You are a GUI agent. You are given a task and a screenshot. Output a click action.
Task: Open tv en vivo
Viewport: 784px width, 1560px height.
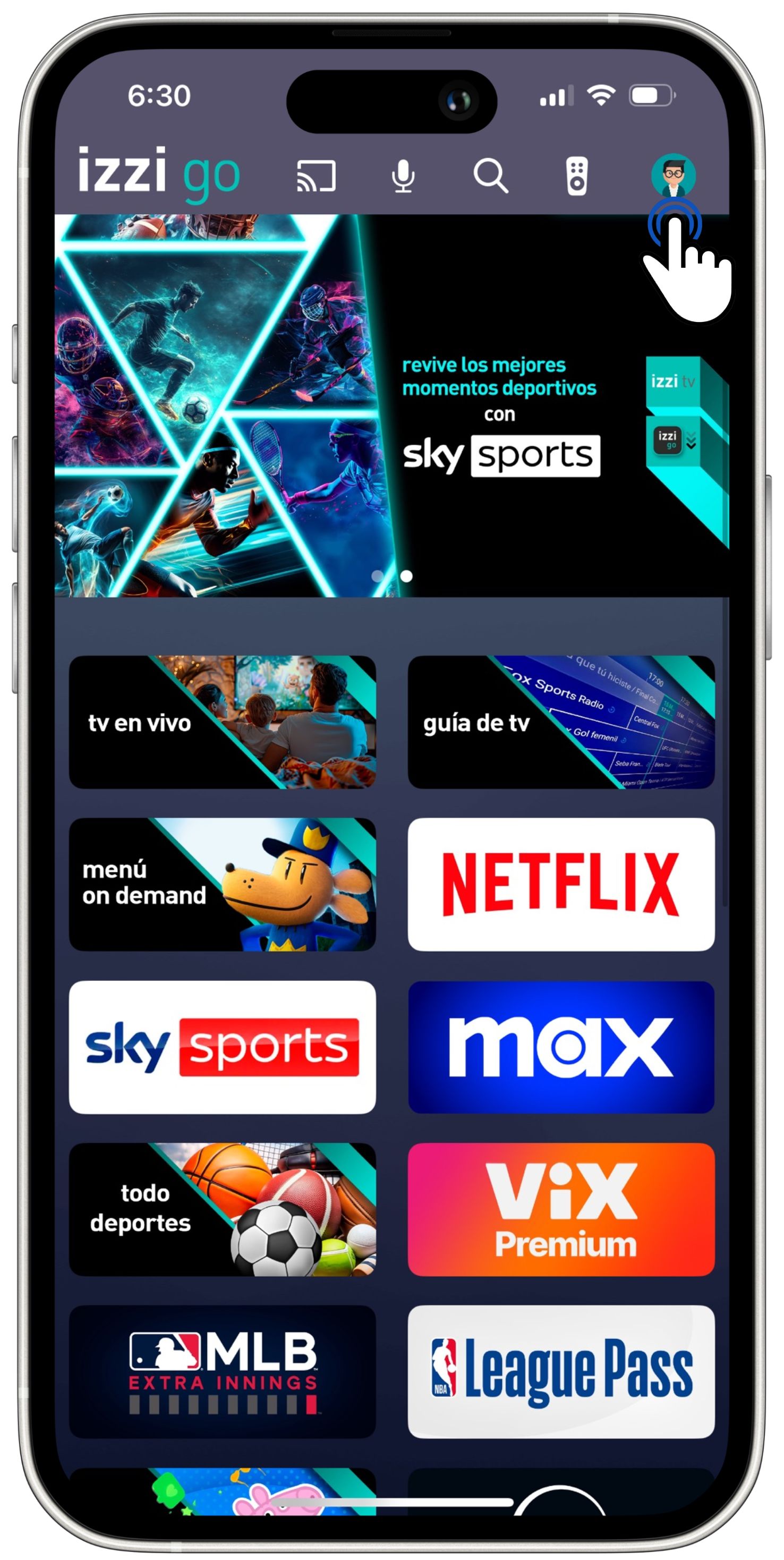222,722
